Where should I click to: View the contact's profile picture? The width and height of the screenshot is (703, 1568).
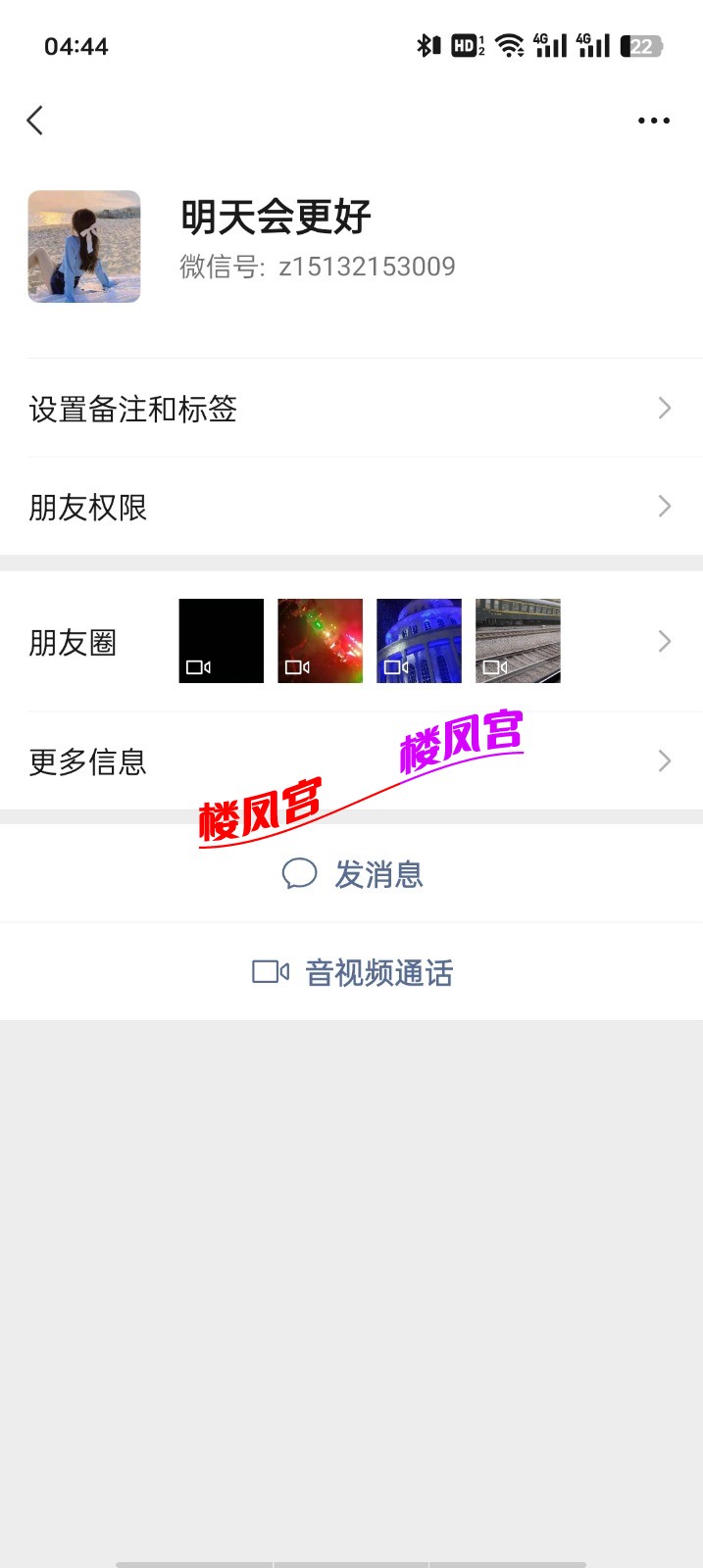click(x=84, y=247)
